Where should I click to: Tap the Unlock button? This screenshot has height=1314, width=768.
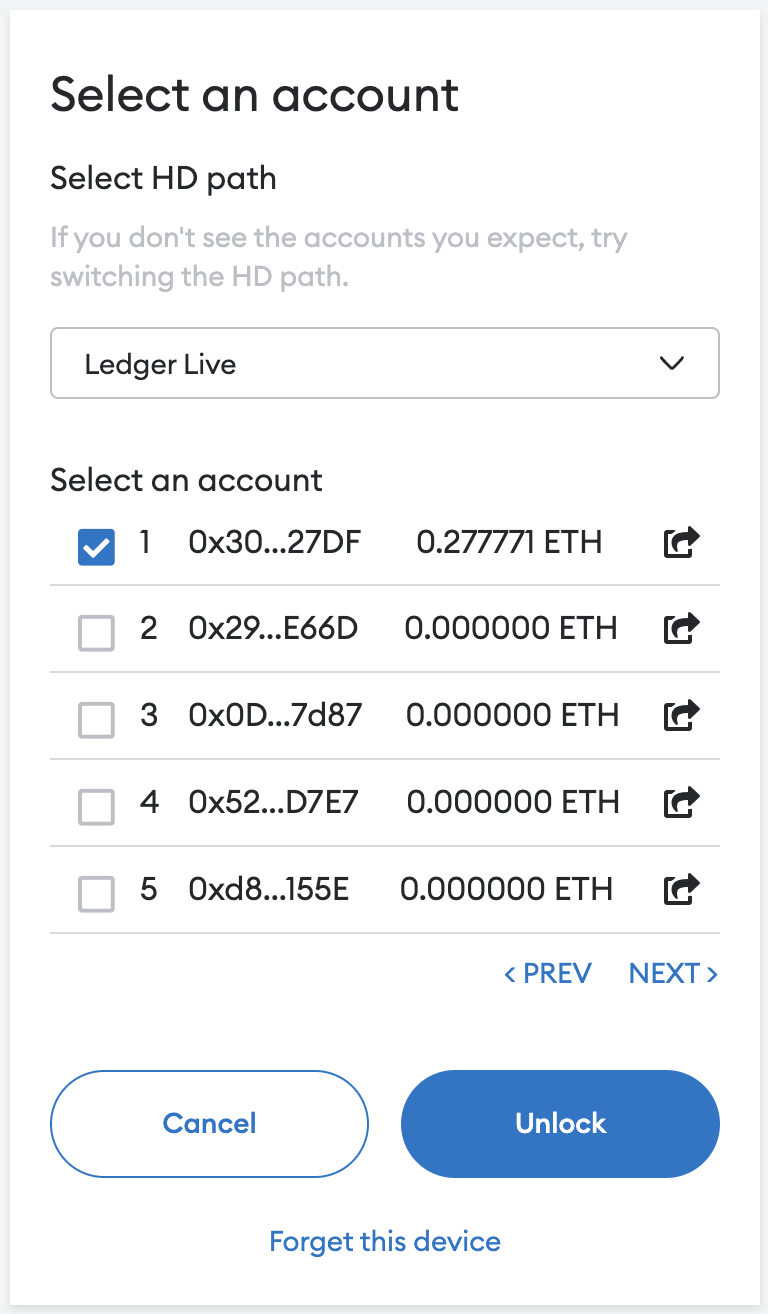click(560, 1123)
